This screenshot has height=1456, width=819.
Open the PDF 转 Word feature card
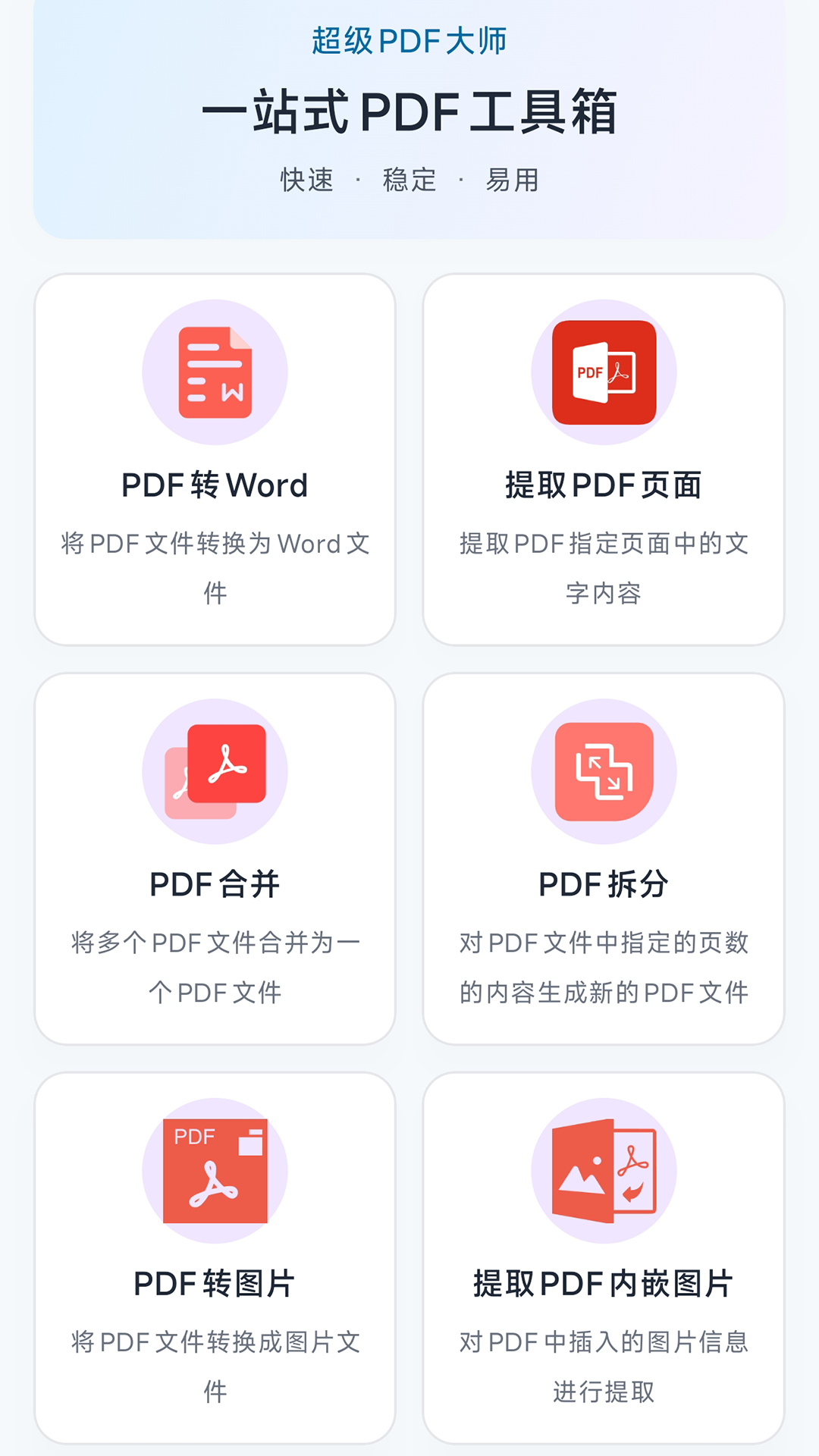(x=215, y=455)
